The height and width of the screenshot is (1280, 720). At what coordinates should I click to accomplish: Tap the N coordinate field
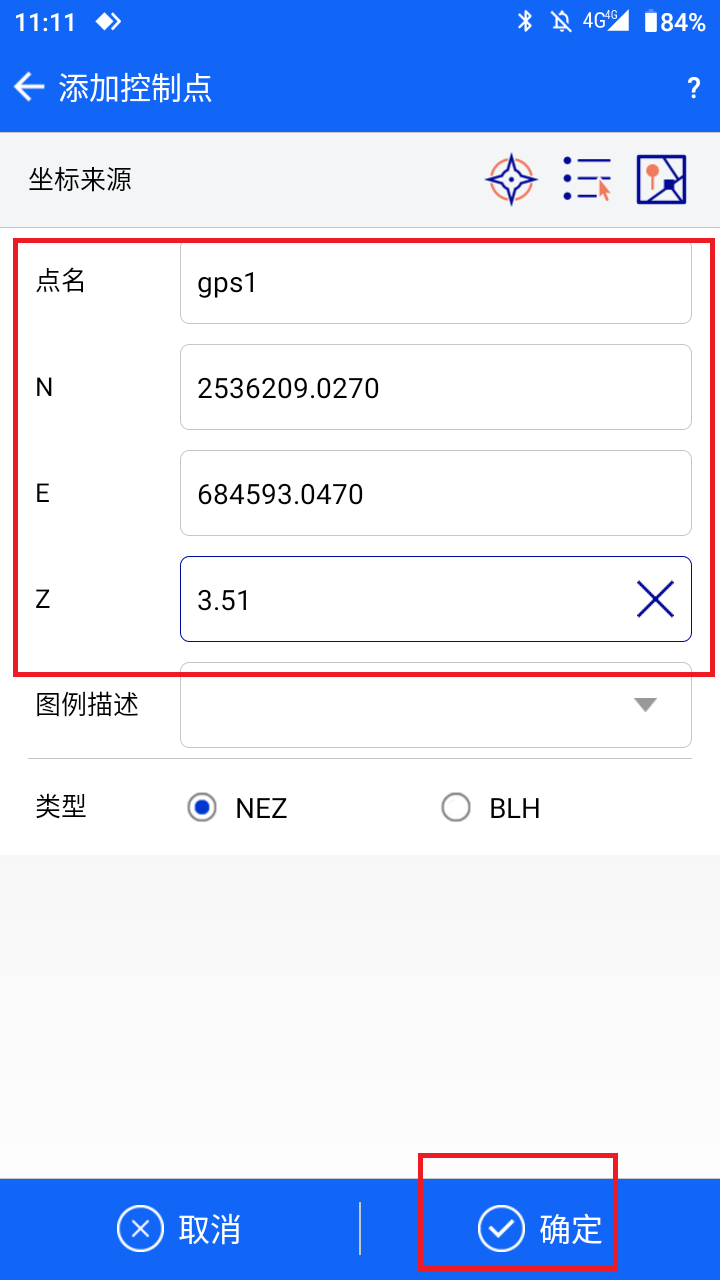point(436,387)
